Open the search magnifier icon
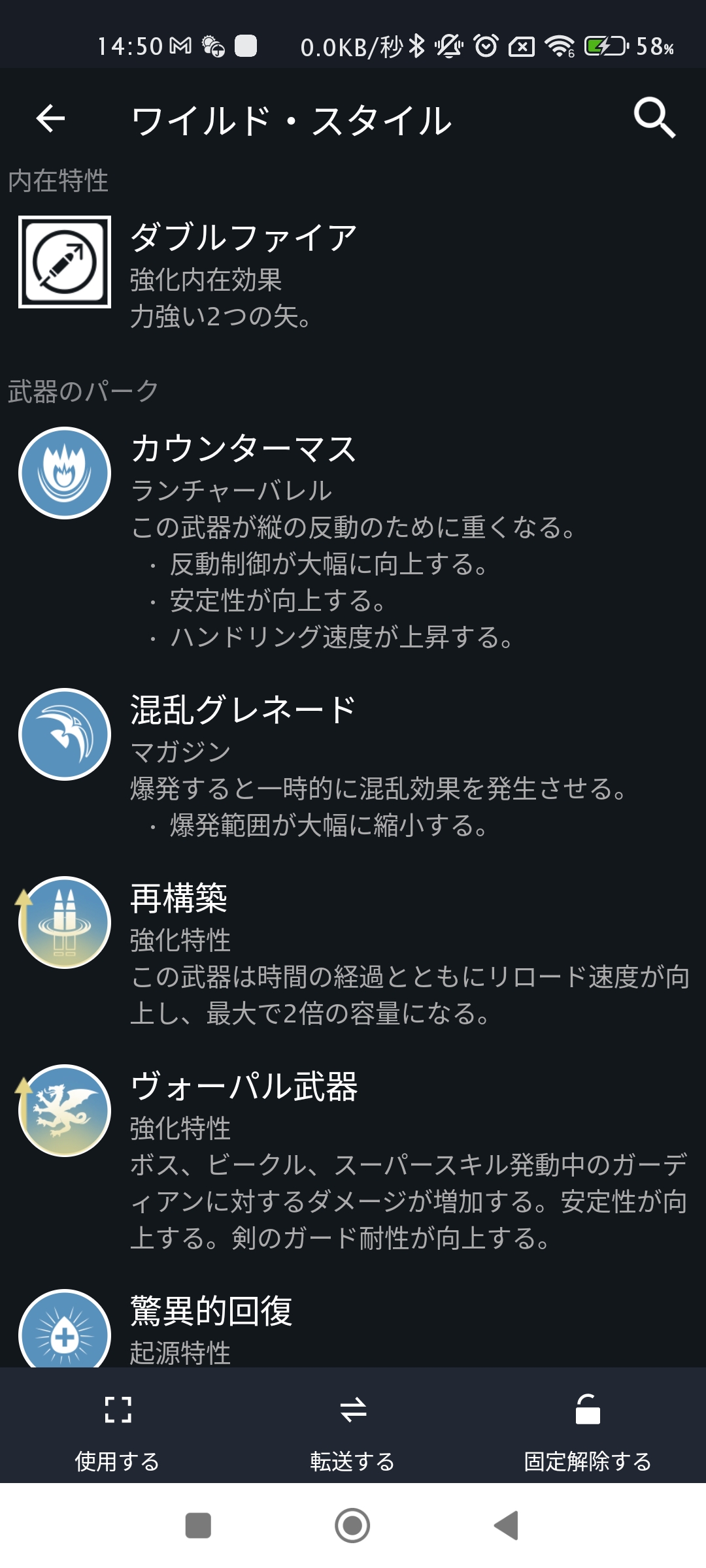This screenshot has height=1568, width=706. point(654,118)
